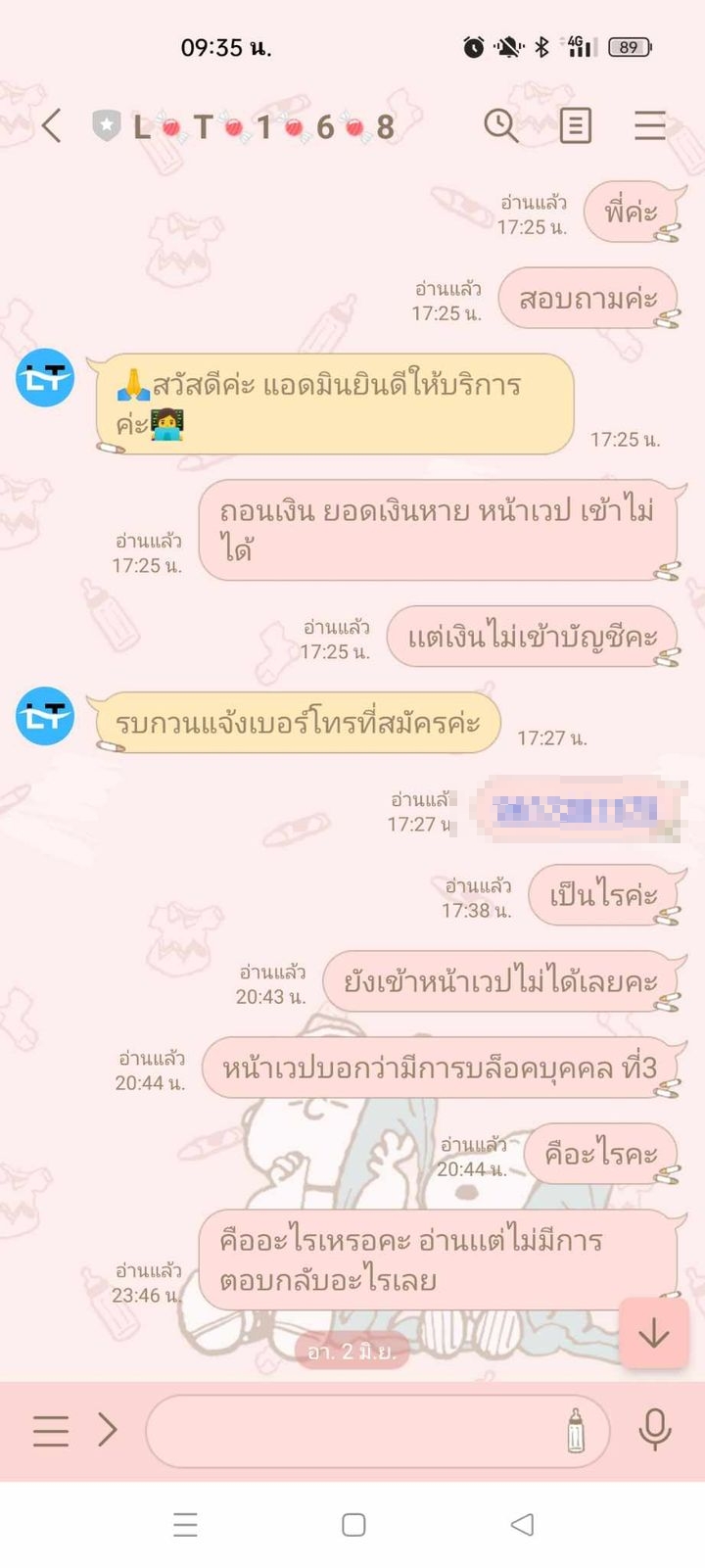Go to the home screen button
The width and height of the screenshot is (705, 1568).
(x=353, y=1525)
